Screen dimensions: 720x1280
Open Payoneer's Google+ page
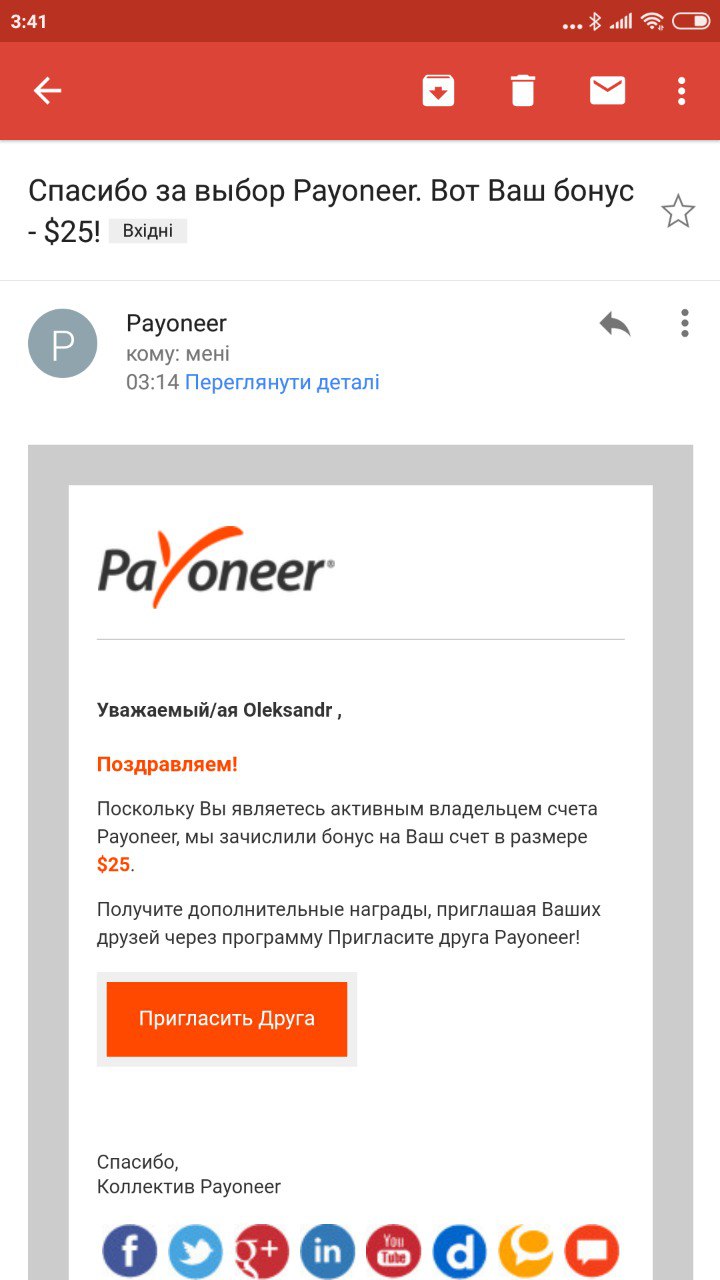262,1251
